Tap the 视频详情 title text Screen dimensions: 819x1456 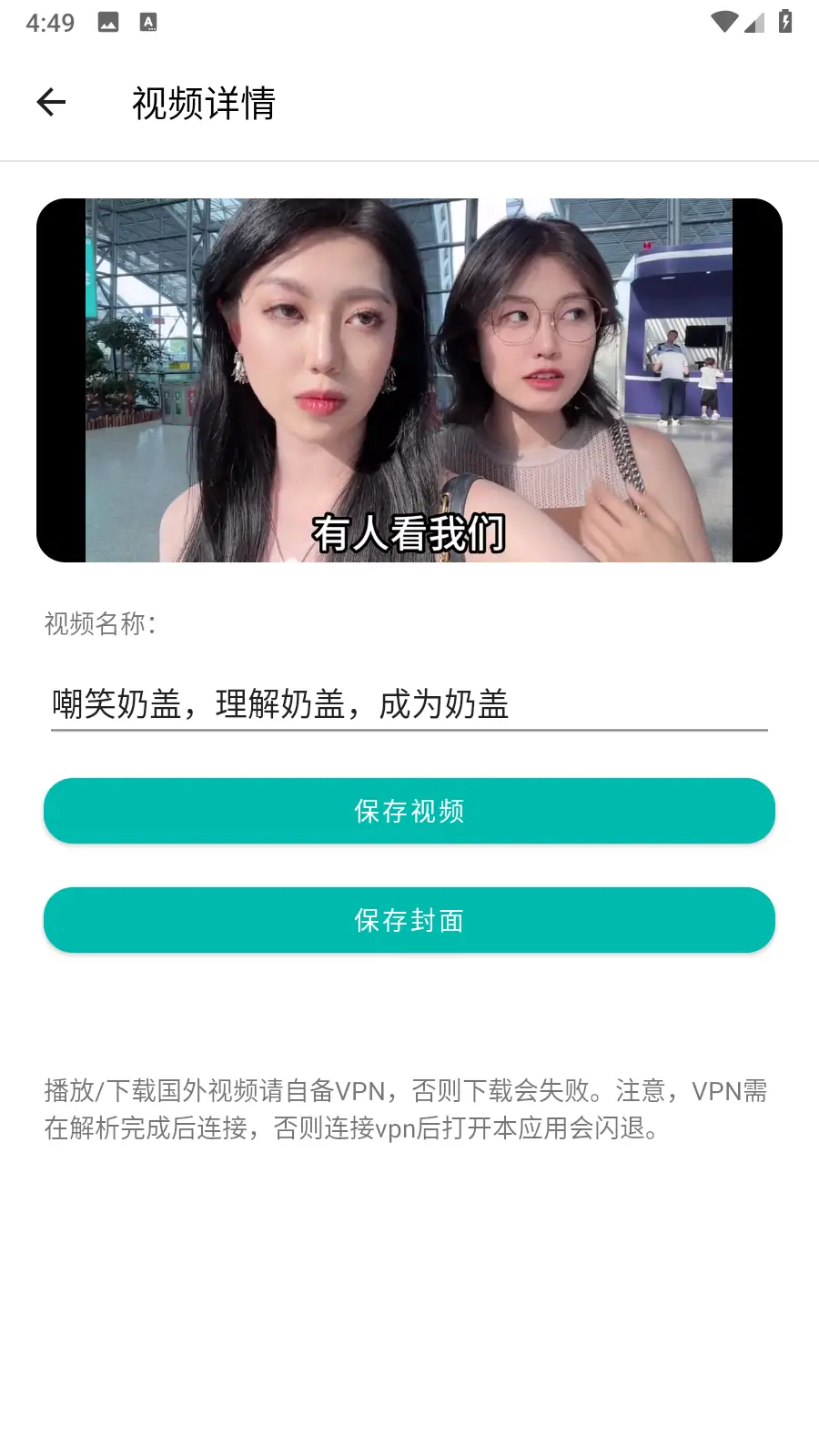point(205,104)
